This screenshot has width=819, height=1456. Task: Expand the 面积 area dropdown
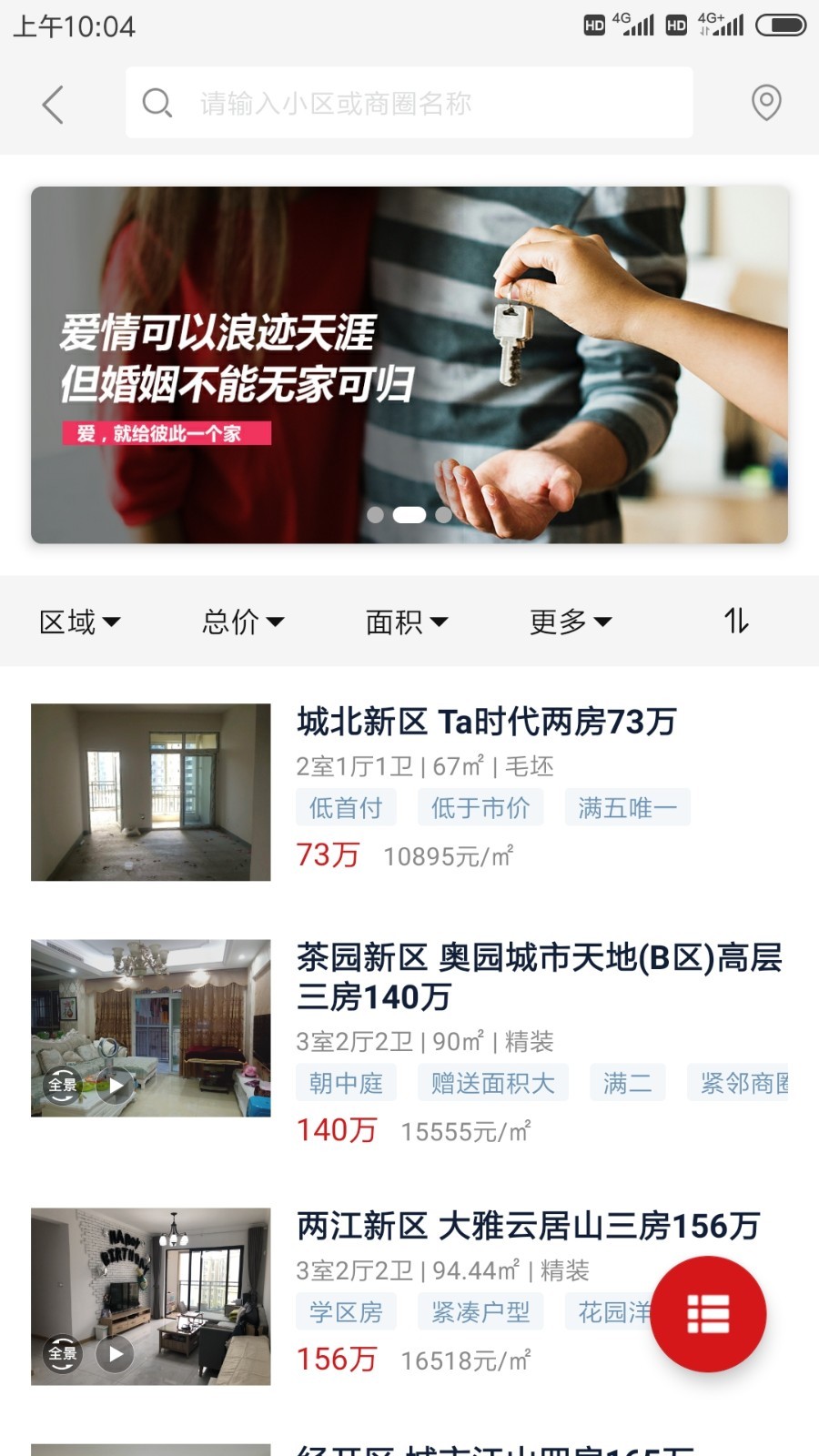[405, 622]
